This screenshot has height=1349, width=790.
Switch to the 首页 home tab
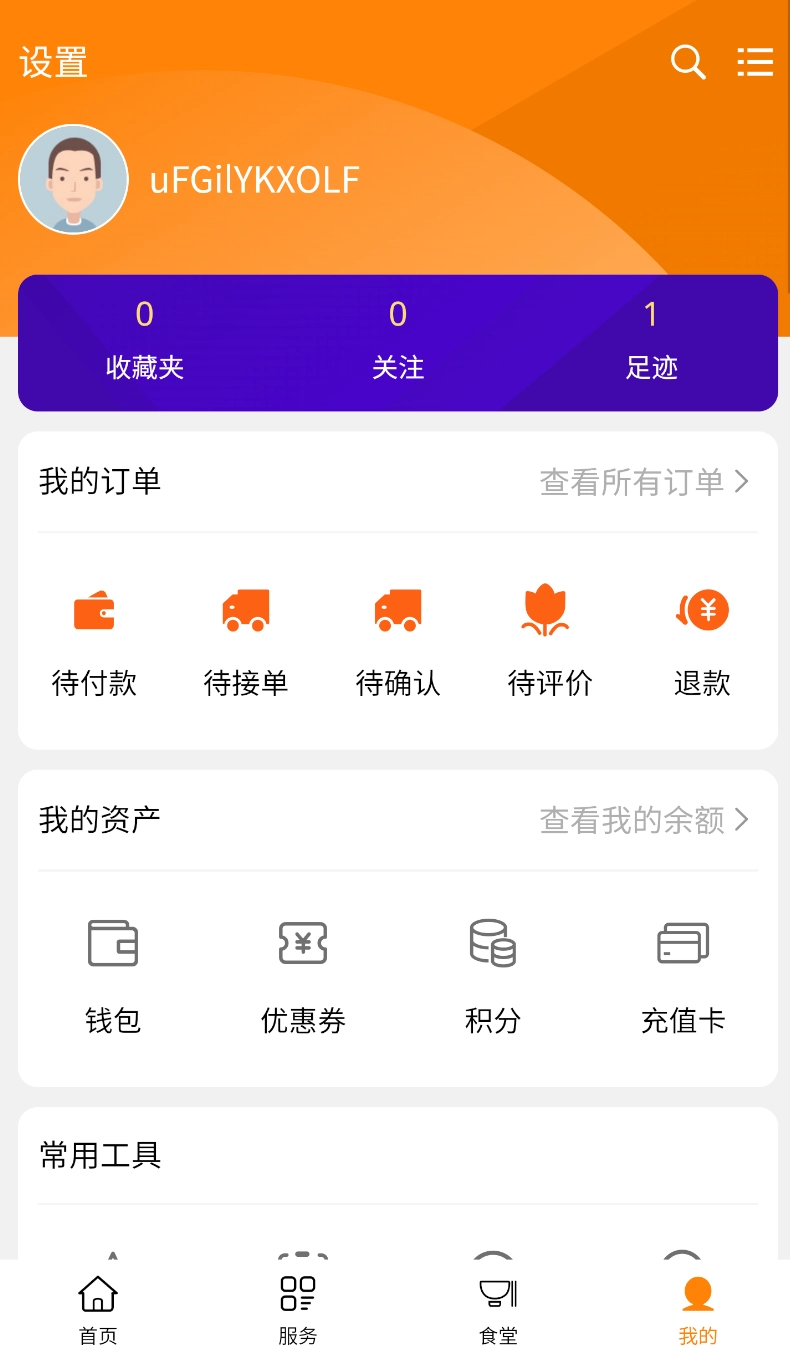[x=98, y=1308]
